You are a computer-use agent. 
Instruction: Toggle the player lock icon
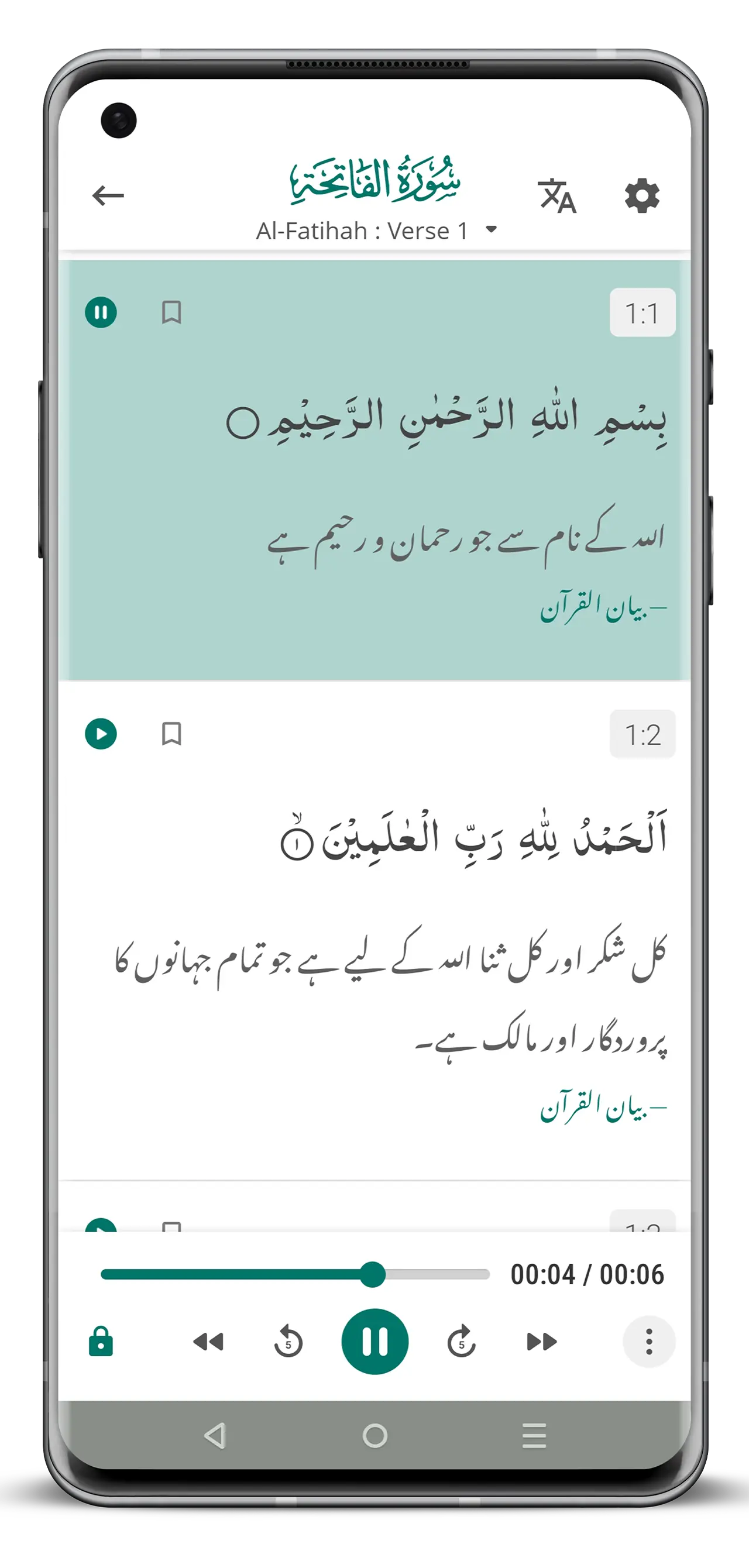click(101, 1342)
